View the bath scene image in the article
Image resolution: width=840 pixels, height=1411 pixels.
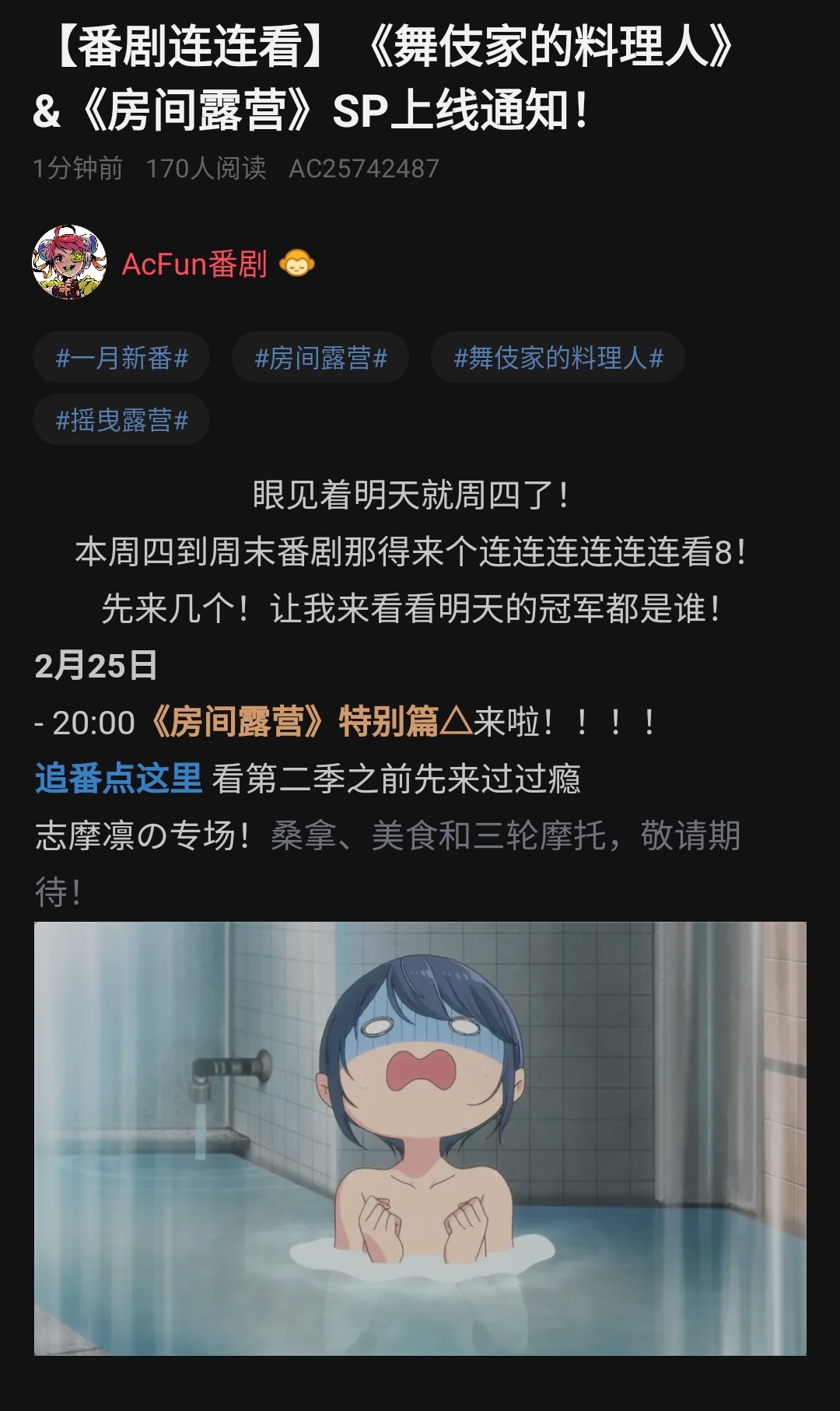(420, 1138)
